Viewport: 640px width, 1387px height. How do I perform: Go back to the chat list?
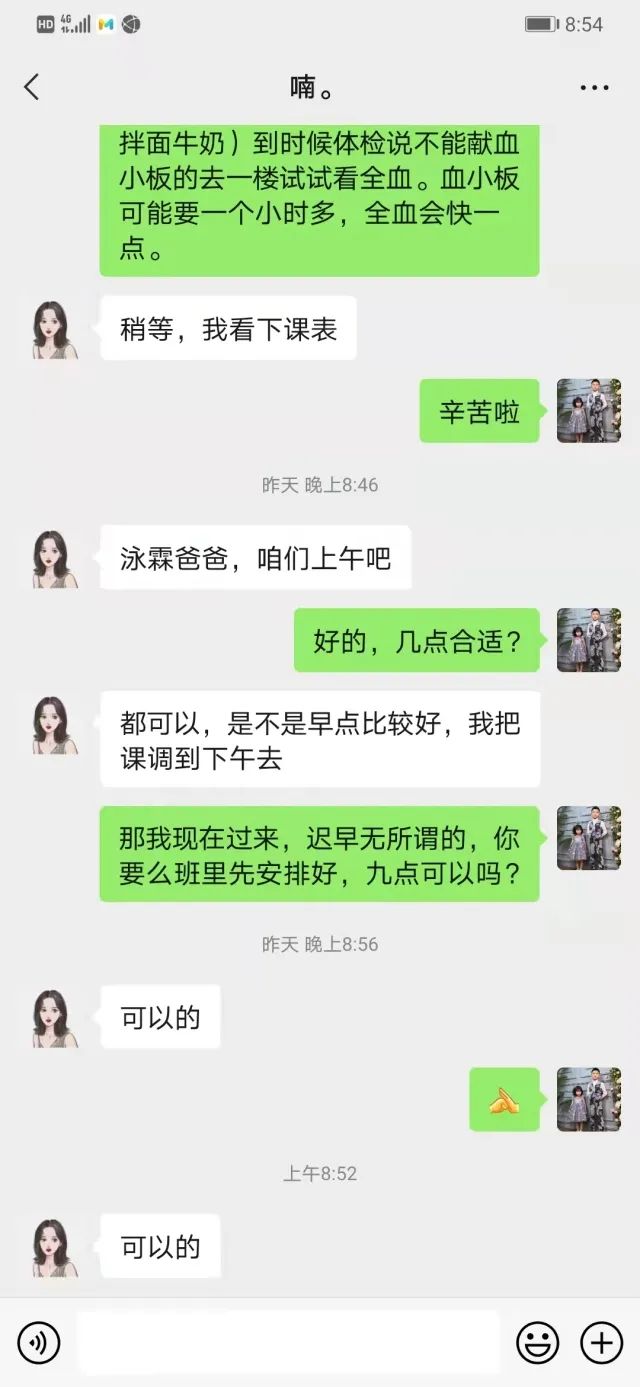[32, 87]
